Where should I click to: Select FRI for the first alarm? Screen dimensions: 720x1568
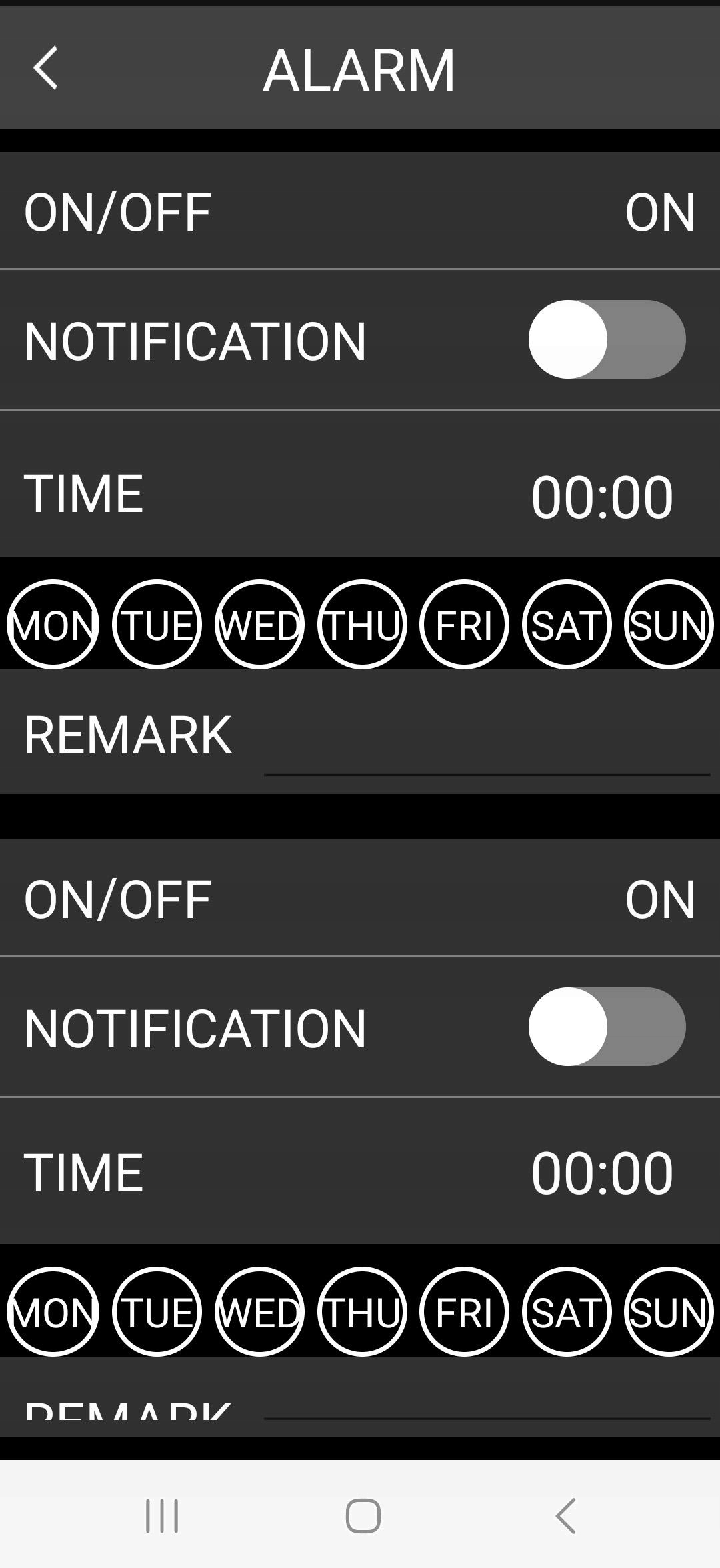coord(464,624)
